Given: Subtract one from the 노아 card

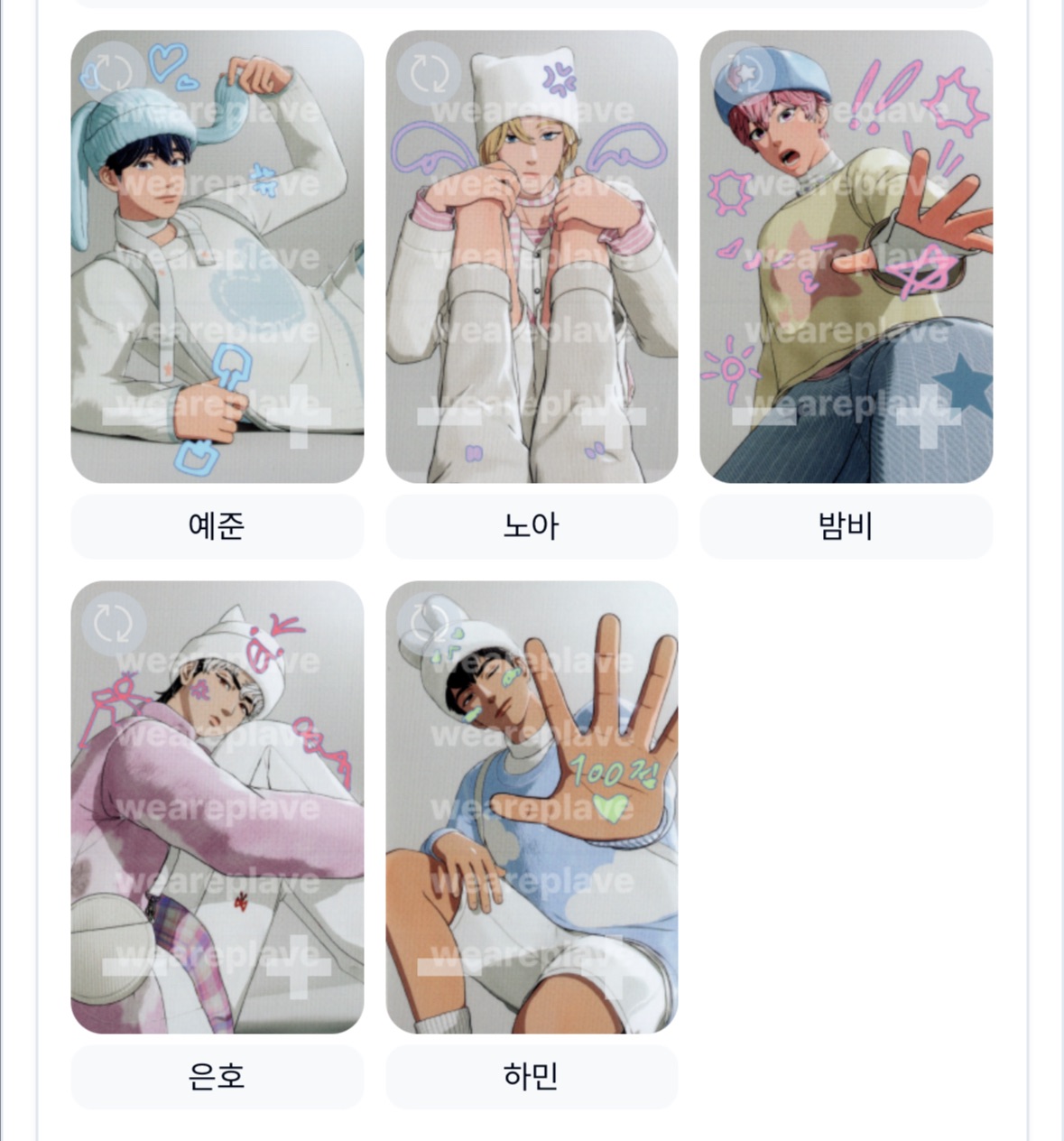Looking at the screenshot, I should click(449, 416).
